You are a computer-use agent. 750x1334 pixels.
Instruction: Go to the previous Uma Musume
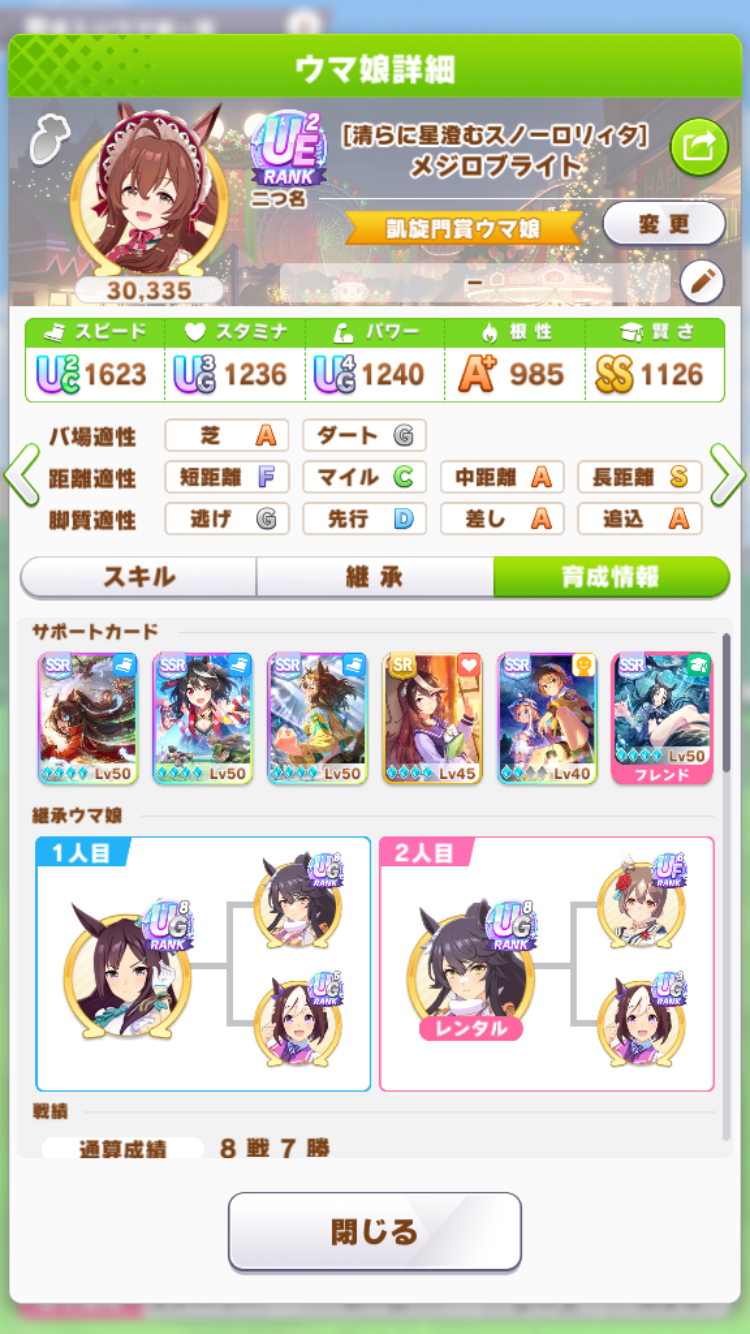pos(21,477)
